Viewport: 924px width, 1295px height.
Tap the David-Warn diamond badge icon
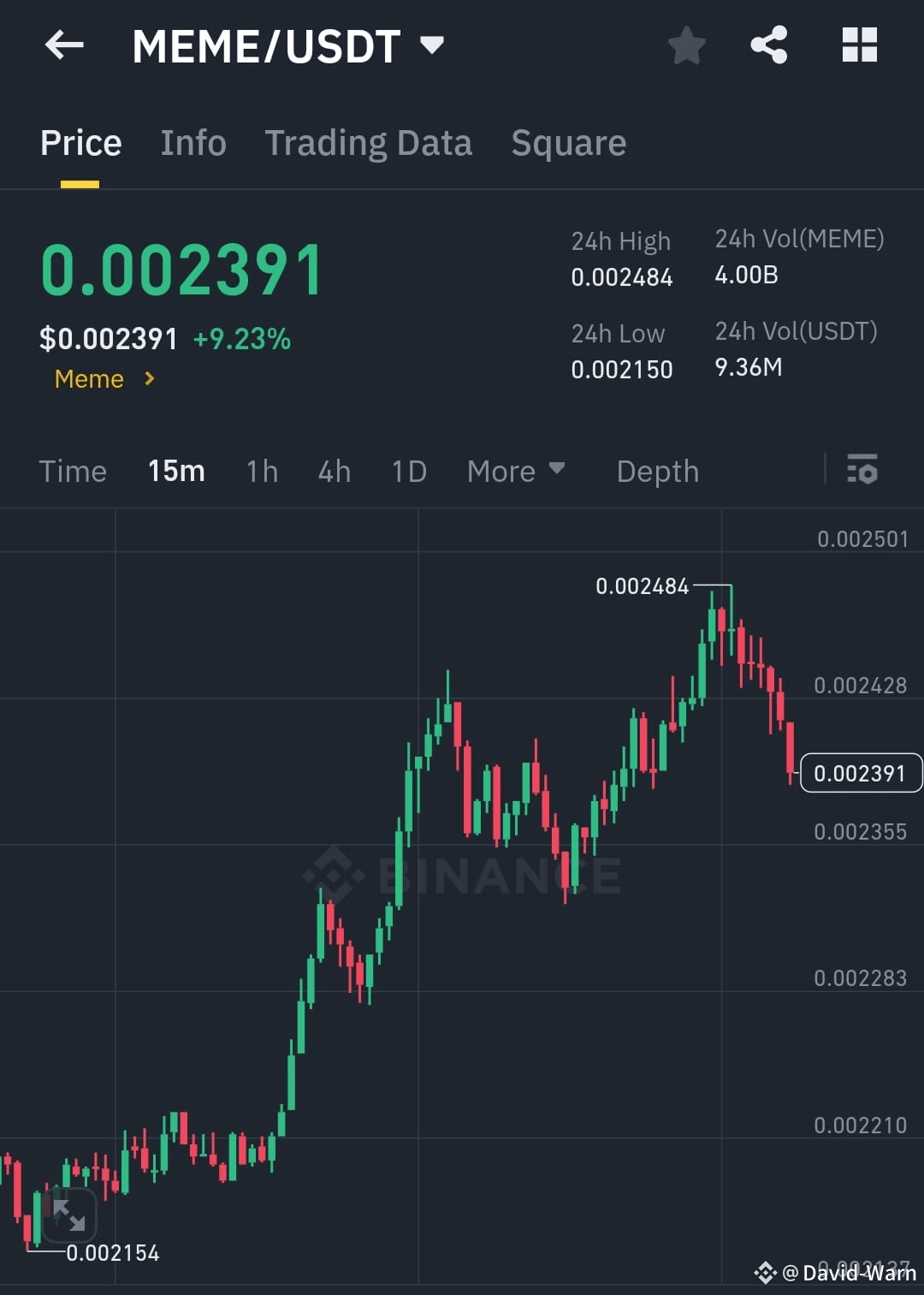click(x=764, y=1273)
